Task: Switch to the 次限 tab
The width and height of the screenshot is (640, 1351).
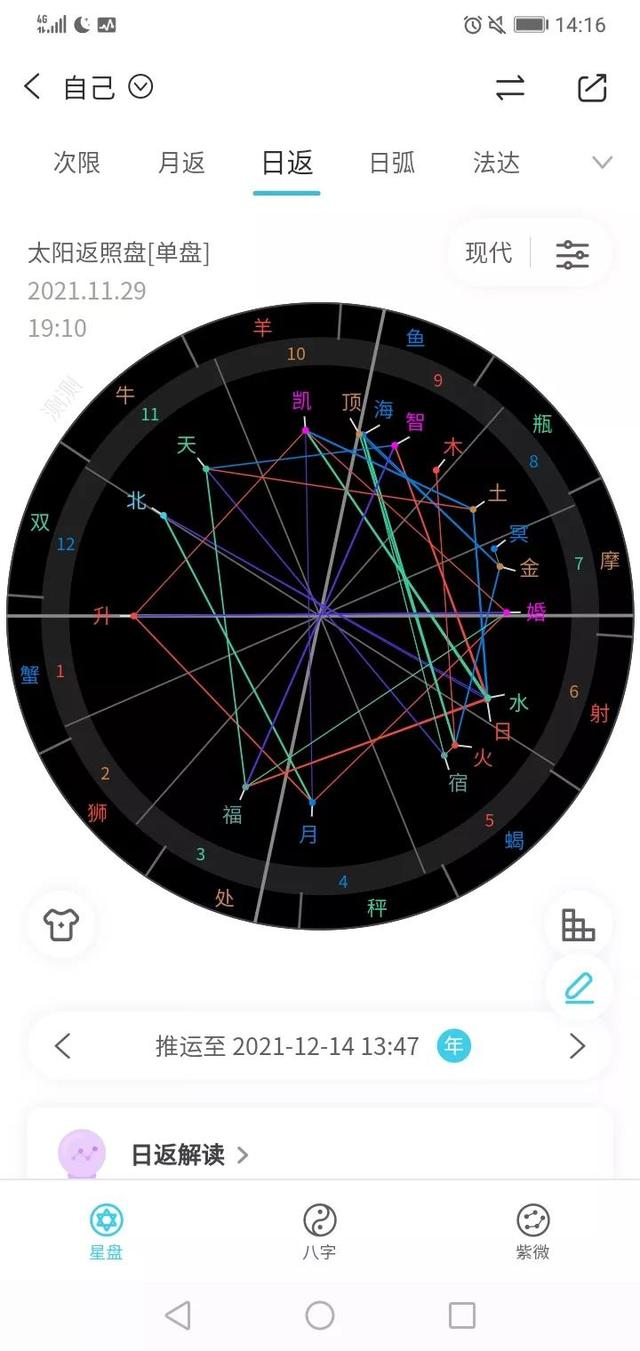Action: 76,162
